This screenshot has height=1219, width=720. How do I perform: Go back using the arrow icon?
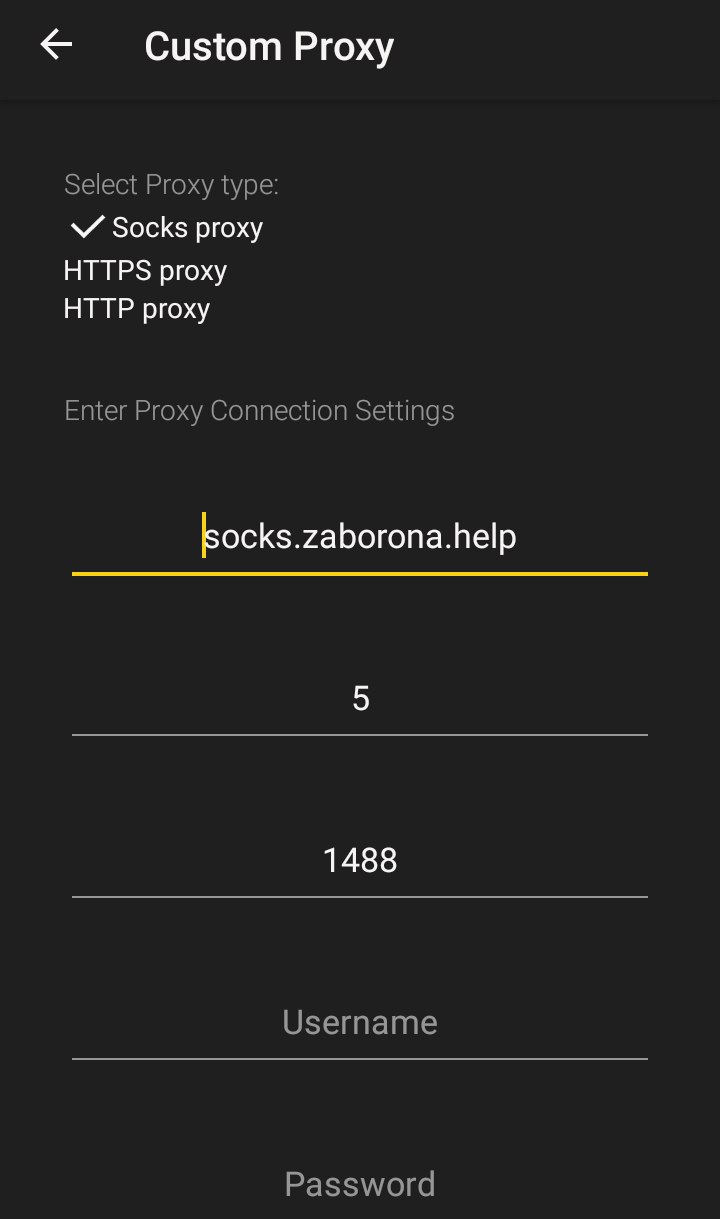click(56, 45)
